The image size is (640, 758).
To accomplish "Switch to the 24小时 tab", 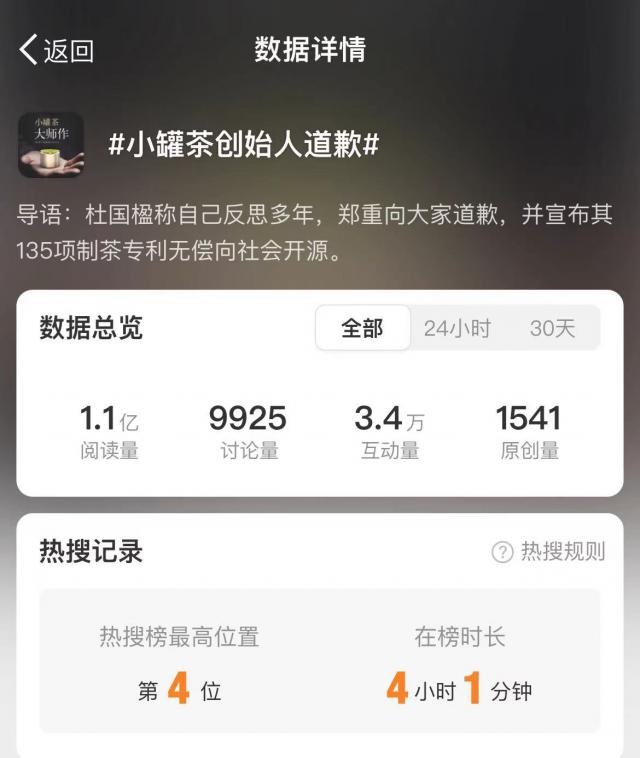I will coord(457,328).
